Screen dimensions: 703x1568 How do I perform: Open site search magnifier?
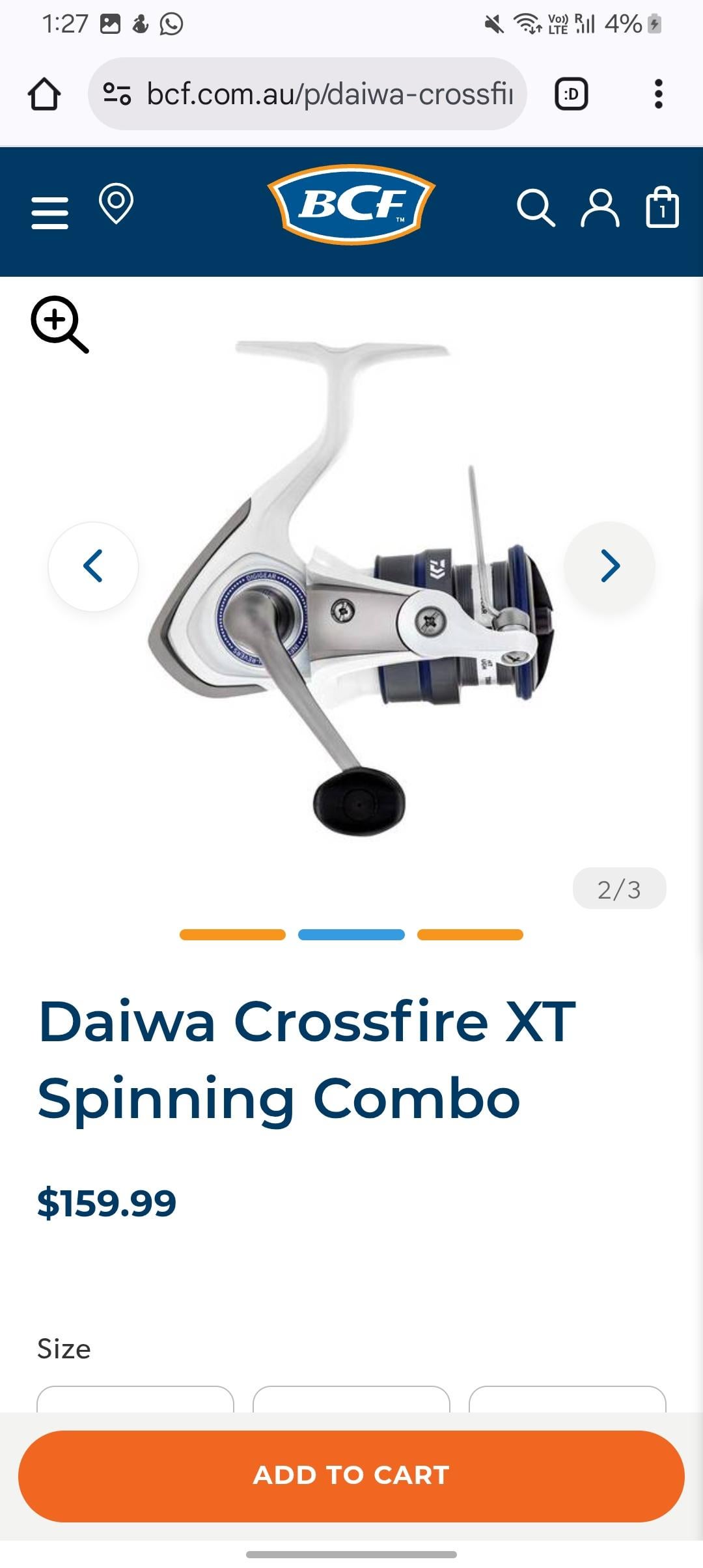pos(535,208)
